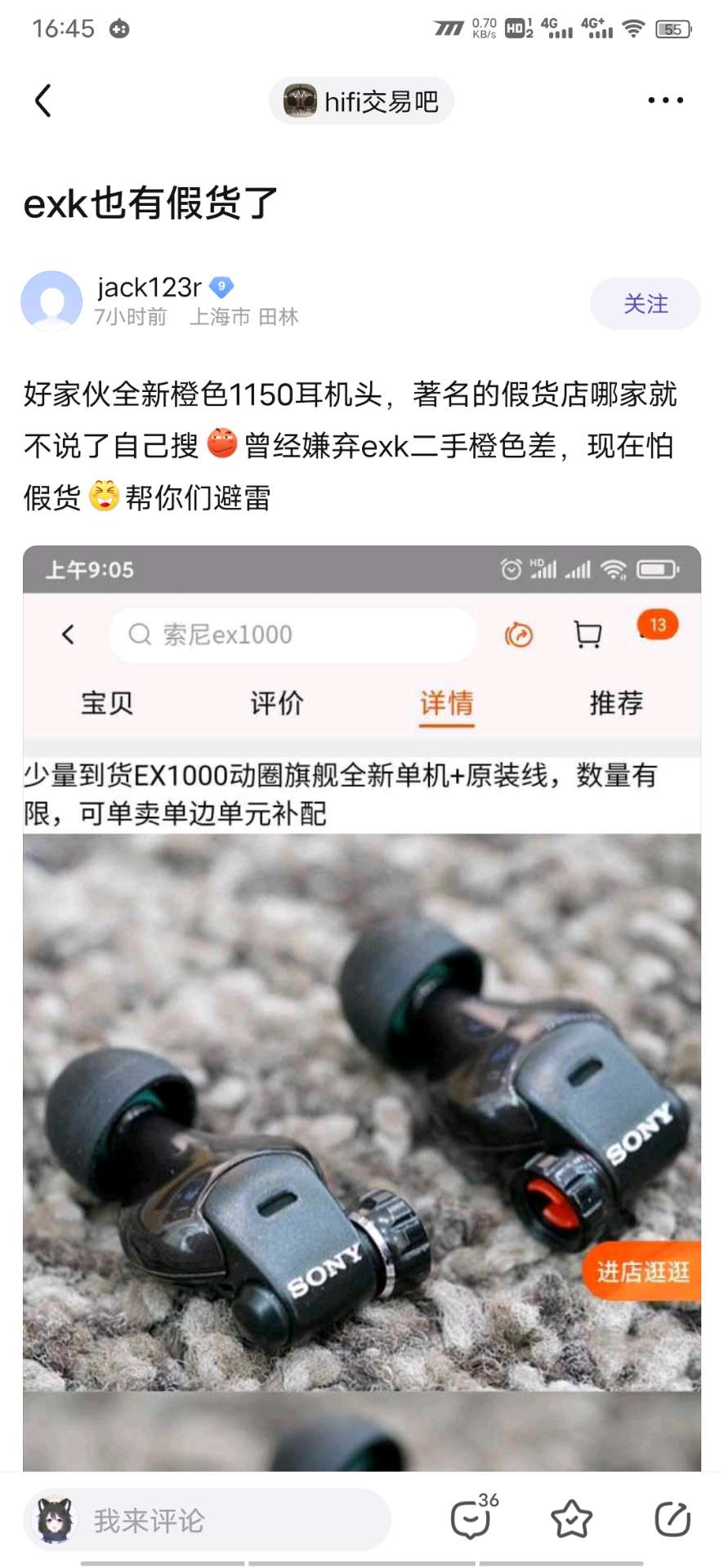The width and height of the screenshot is (724, 1568).
Task: Favorite this post with the star icon
Action: (571, 1519)
